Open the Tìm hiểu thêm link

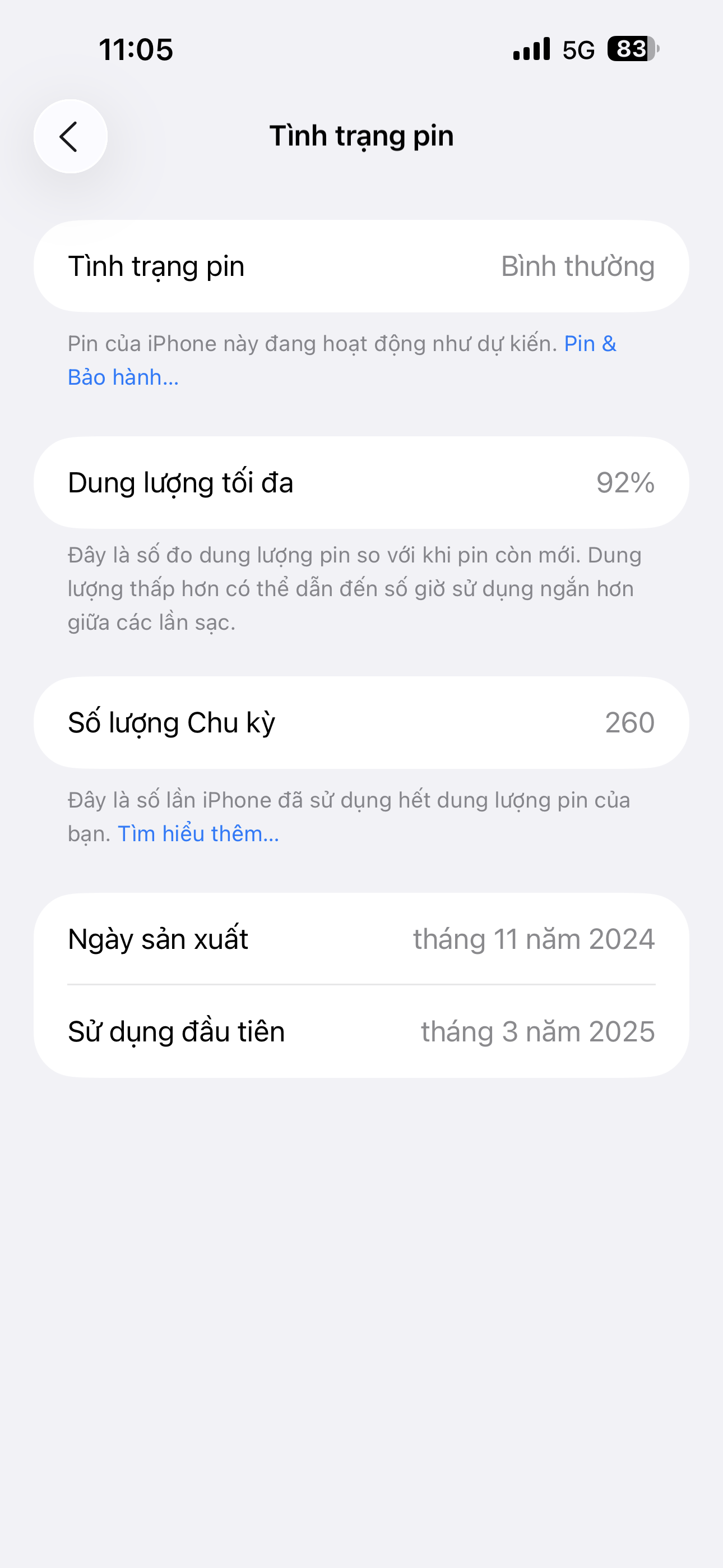[198, 833]
